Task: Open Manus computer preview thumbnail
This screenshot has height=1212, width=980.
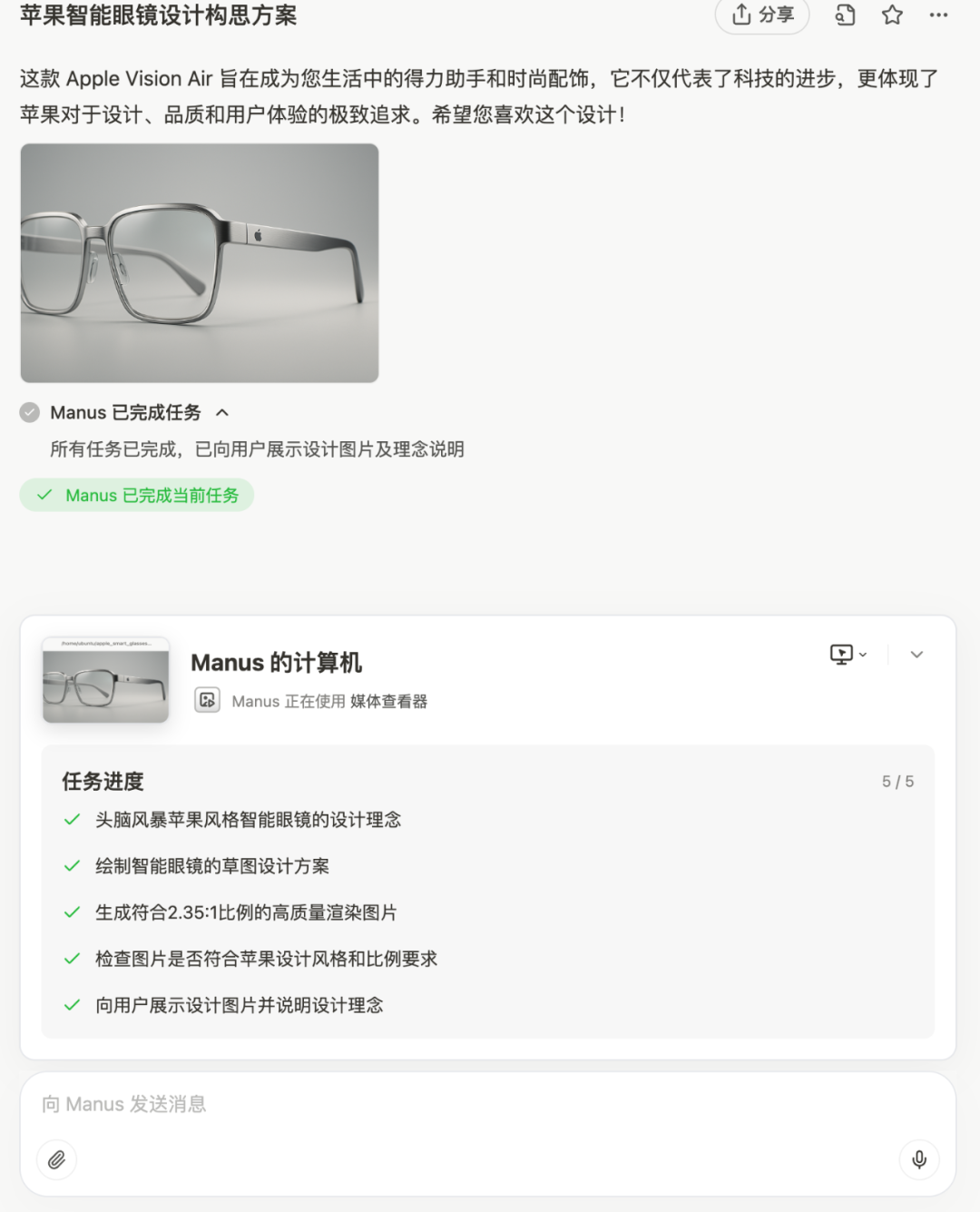Action: click(x=105, y=681)
